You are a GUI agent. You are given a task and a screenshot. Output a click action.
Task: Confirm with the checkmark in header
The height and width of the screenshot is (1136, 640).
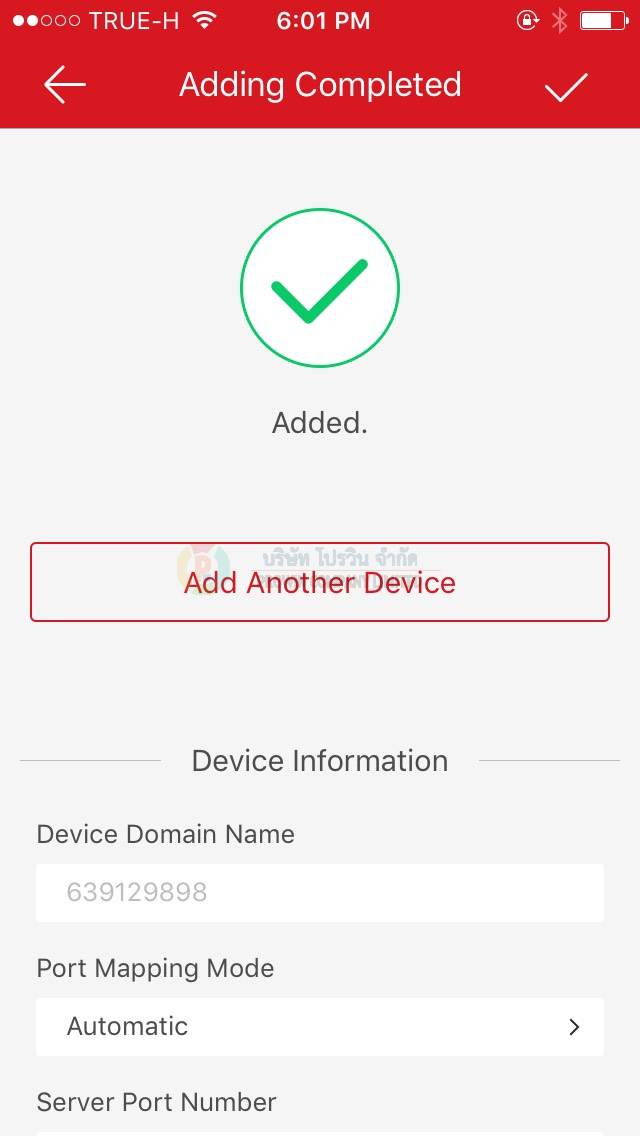coord(566,86)
